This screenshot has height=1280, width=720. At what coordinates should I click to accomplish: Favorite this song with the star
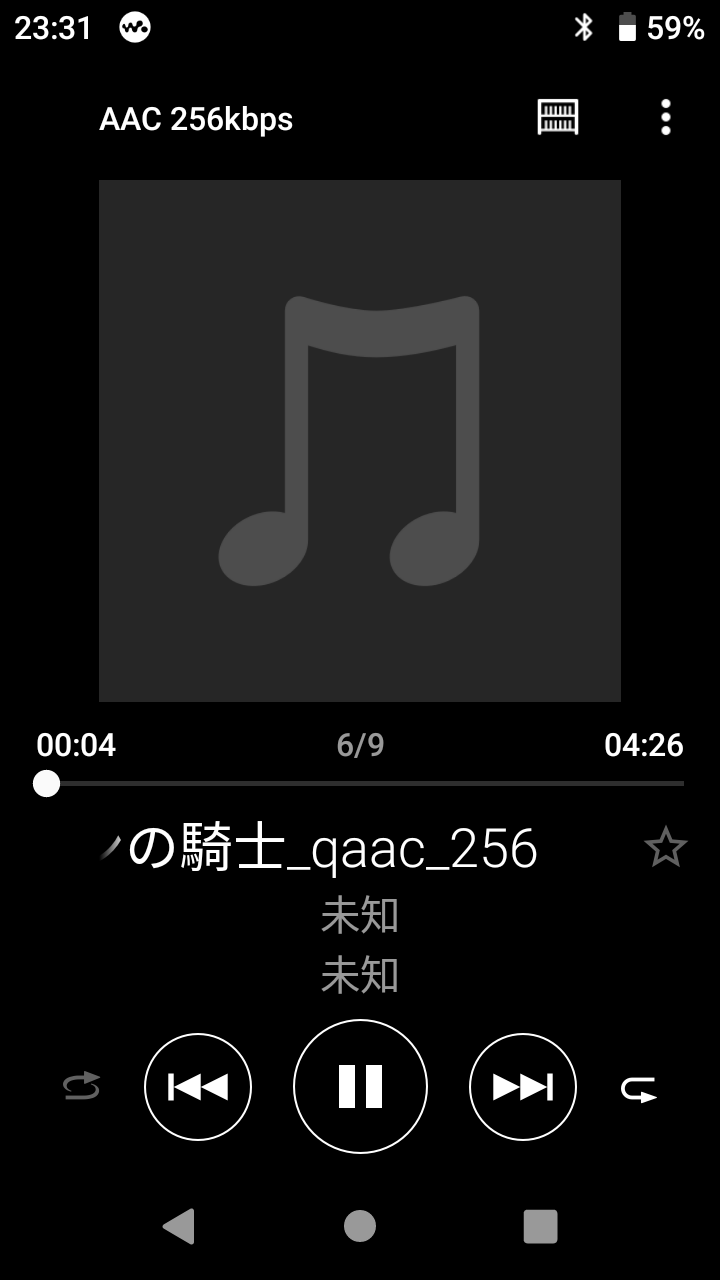[665, 848]
